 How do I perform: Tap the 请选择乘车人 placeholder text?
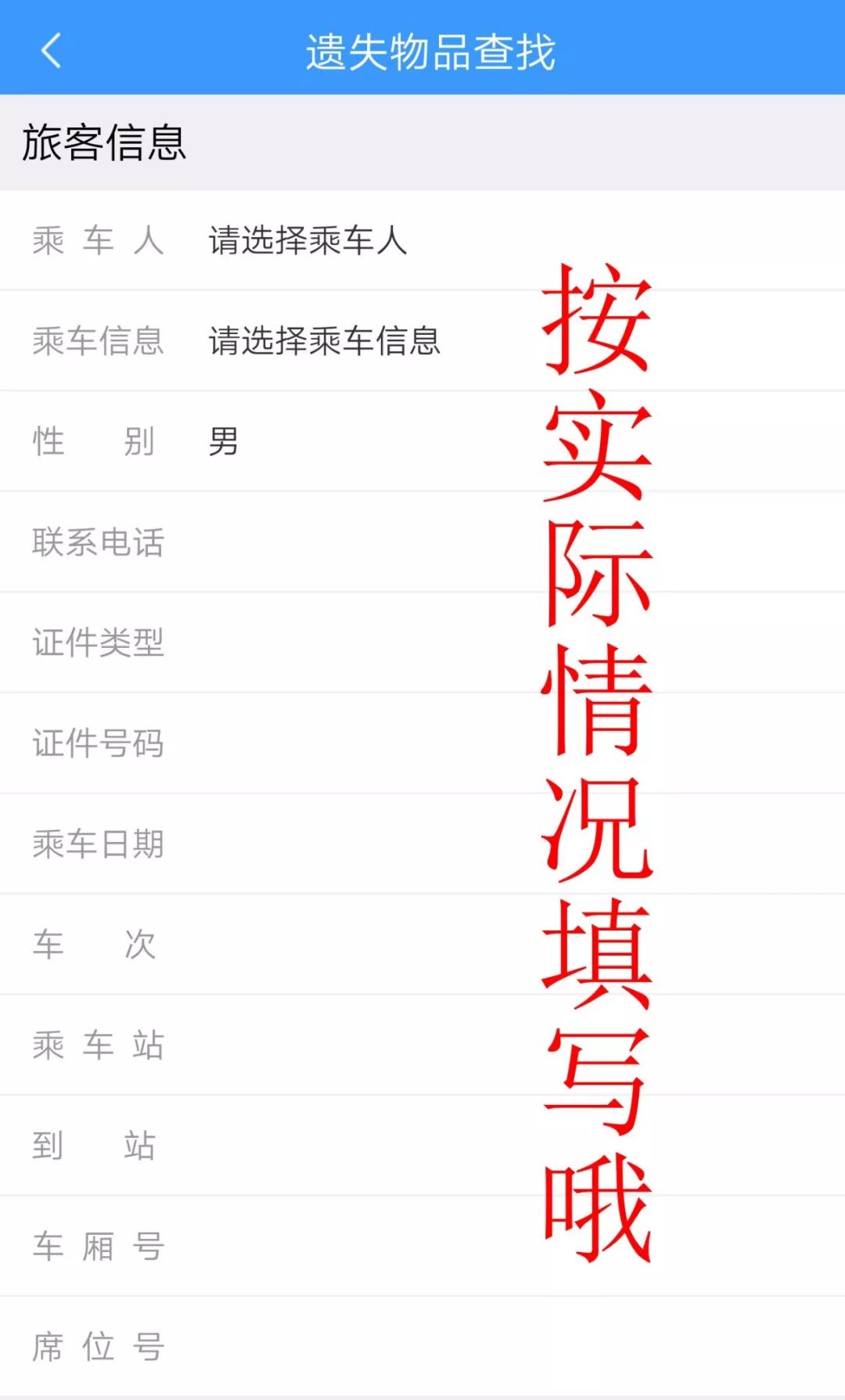[x=305, y=241]
